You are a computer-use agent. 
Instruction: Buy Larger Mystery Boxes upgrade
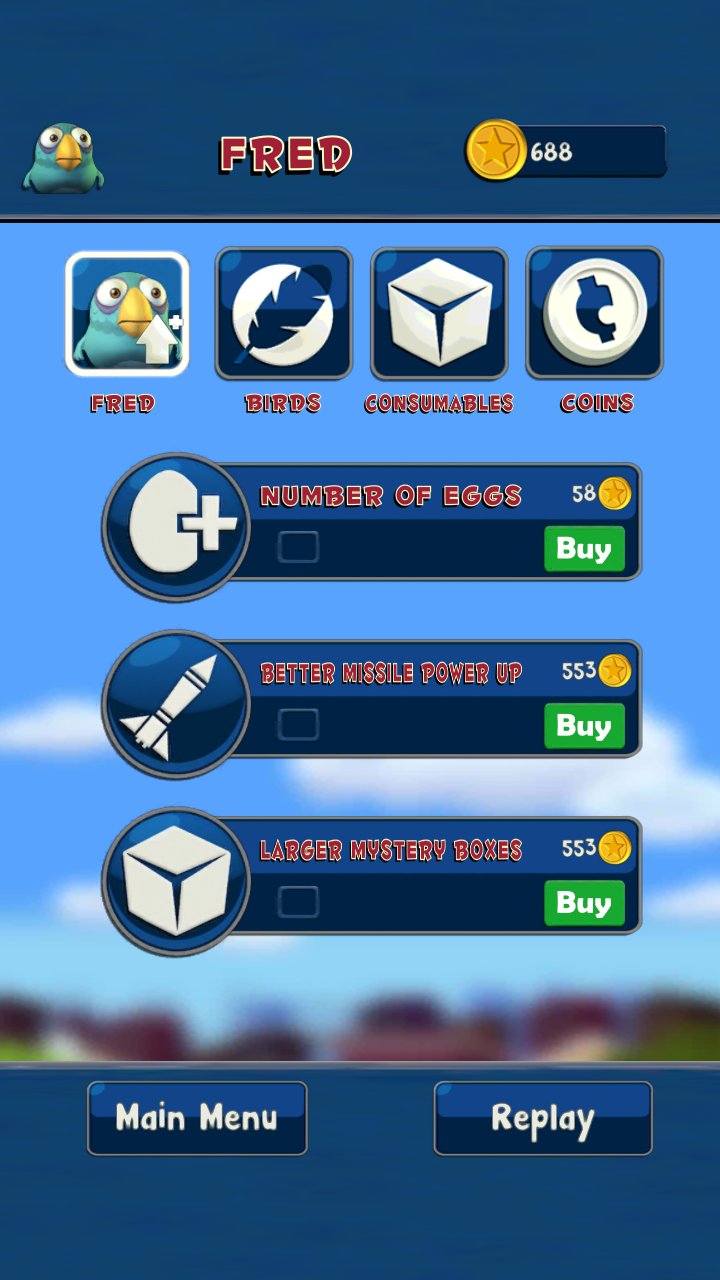tap(584, 903)
